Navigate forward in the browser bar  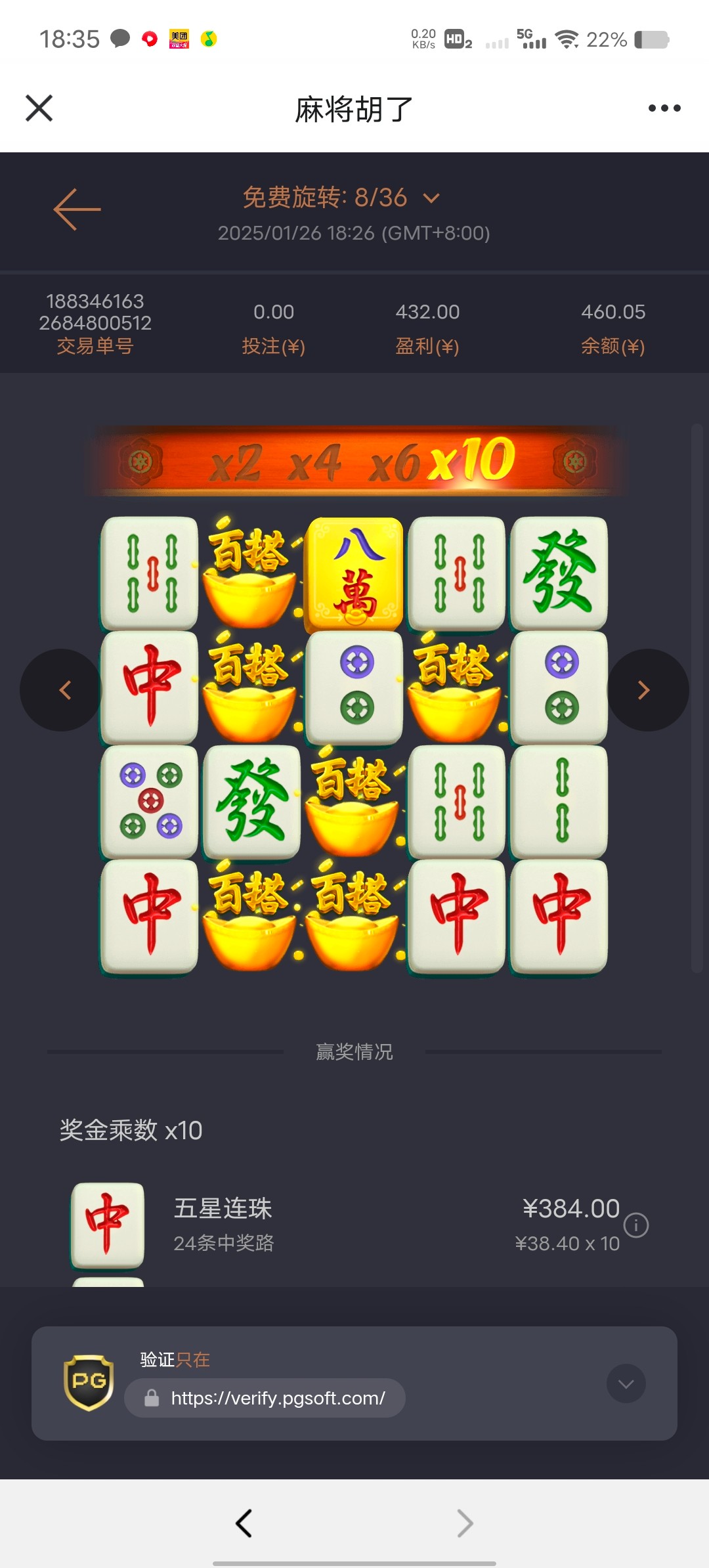[x=465, y=1523]
